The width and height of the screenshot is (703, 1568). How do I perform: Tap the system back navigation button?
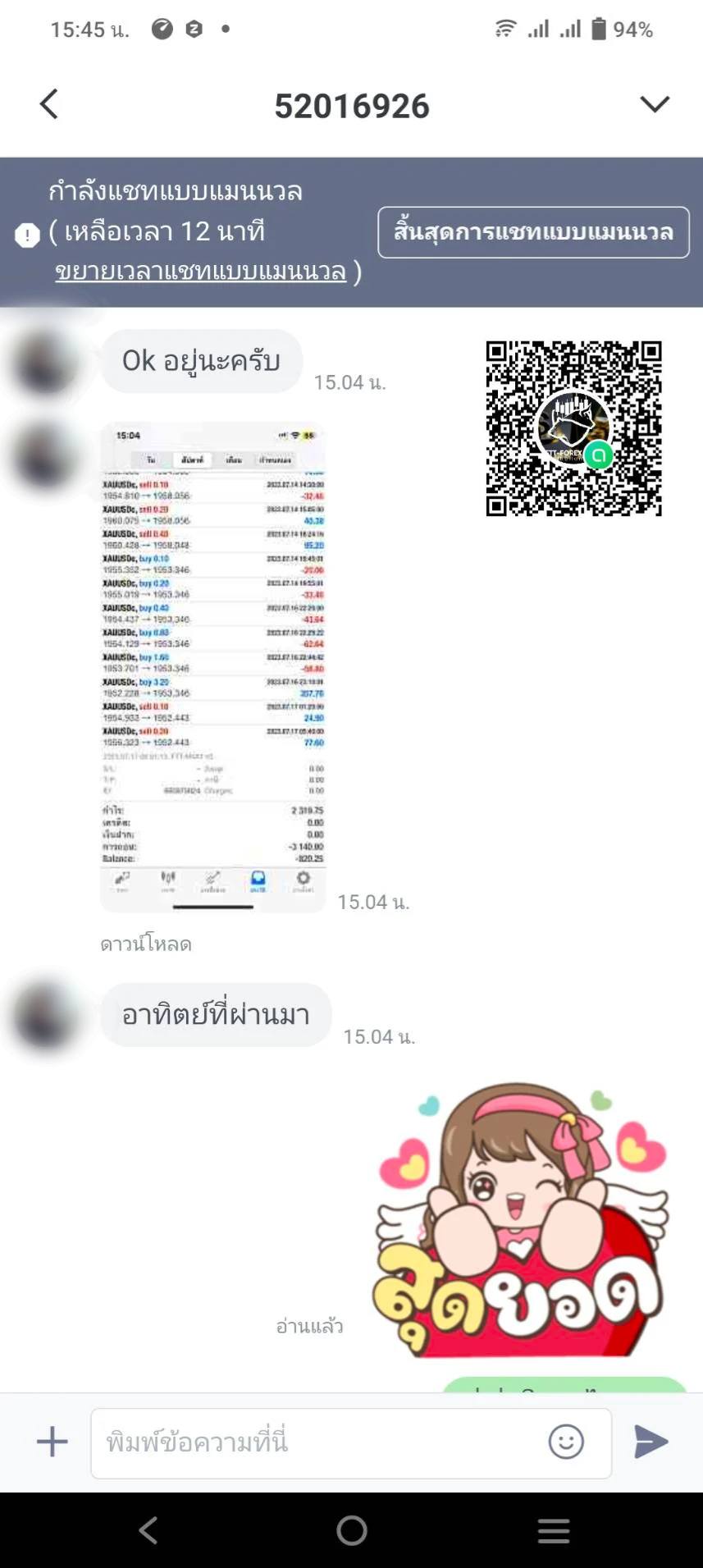(x=148, y=1530)
